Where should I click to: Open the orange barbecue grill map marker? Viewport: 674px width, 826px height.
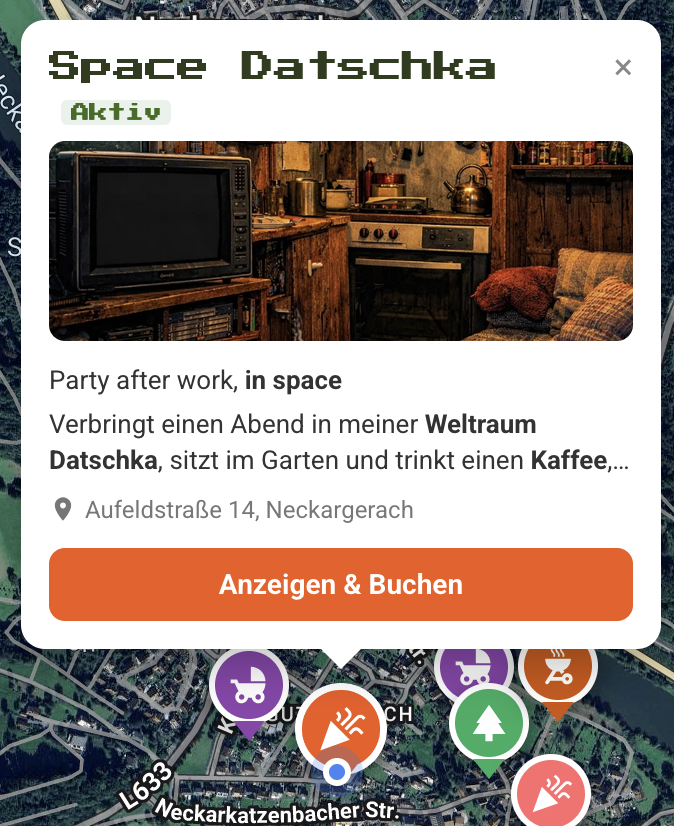558,669
